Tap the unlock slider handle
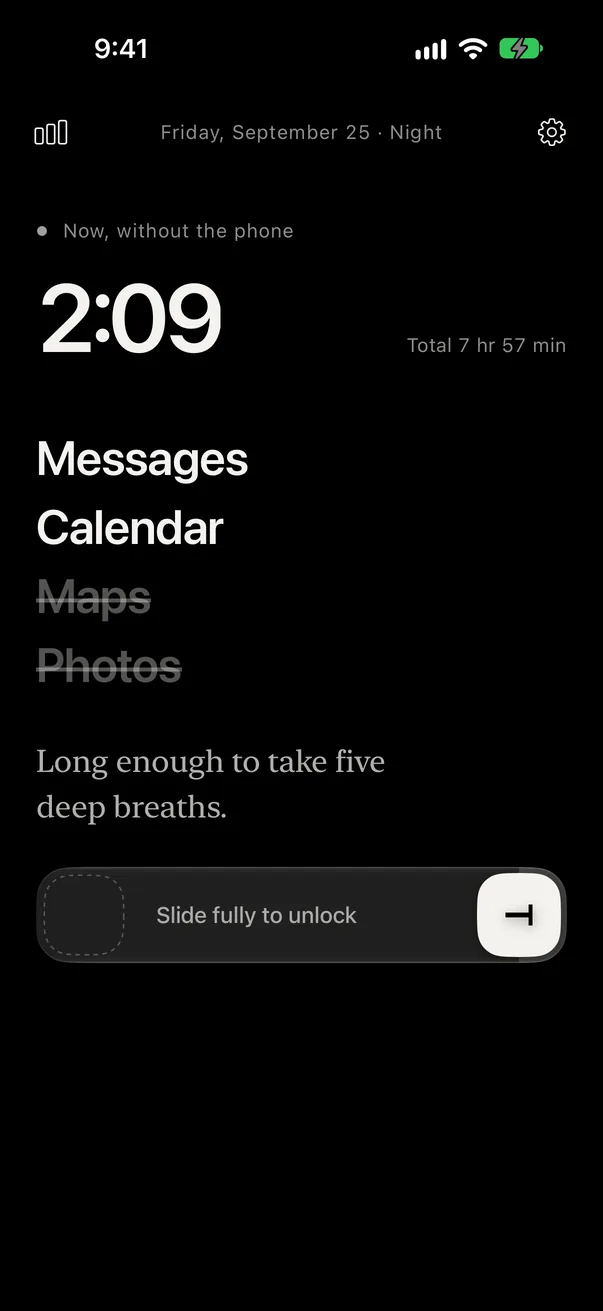Image resolution: width=603 pixels, height=1311 pixels. point(518,915)
